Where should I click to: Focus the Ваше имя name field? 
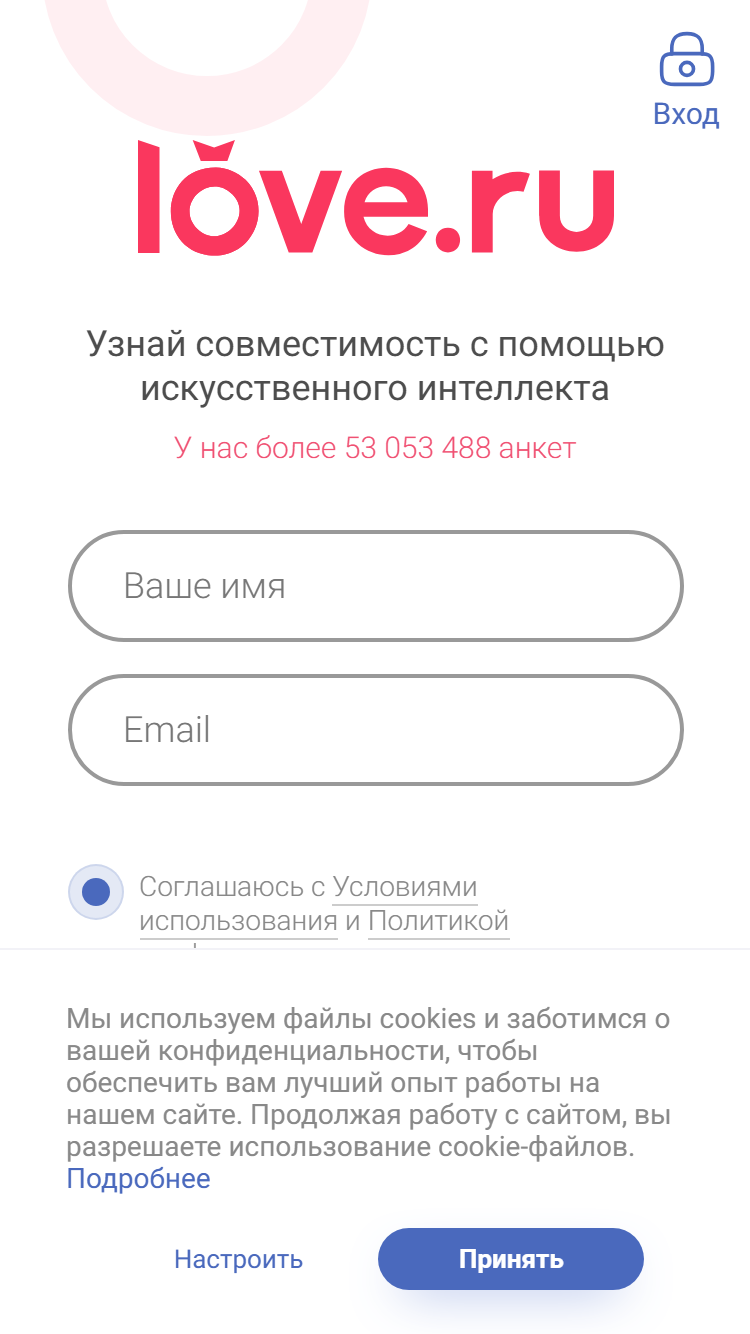(x=375, y=586)
